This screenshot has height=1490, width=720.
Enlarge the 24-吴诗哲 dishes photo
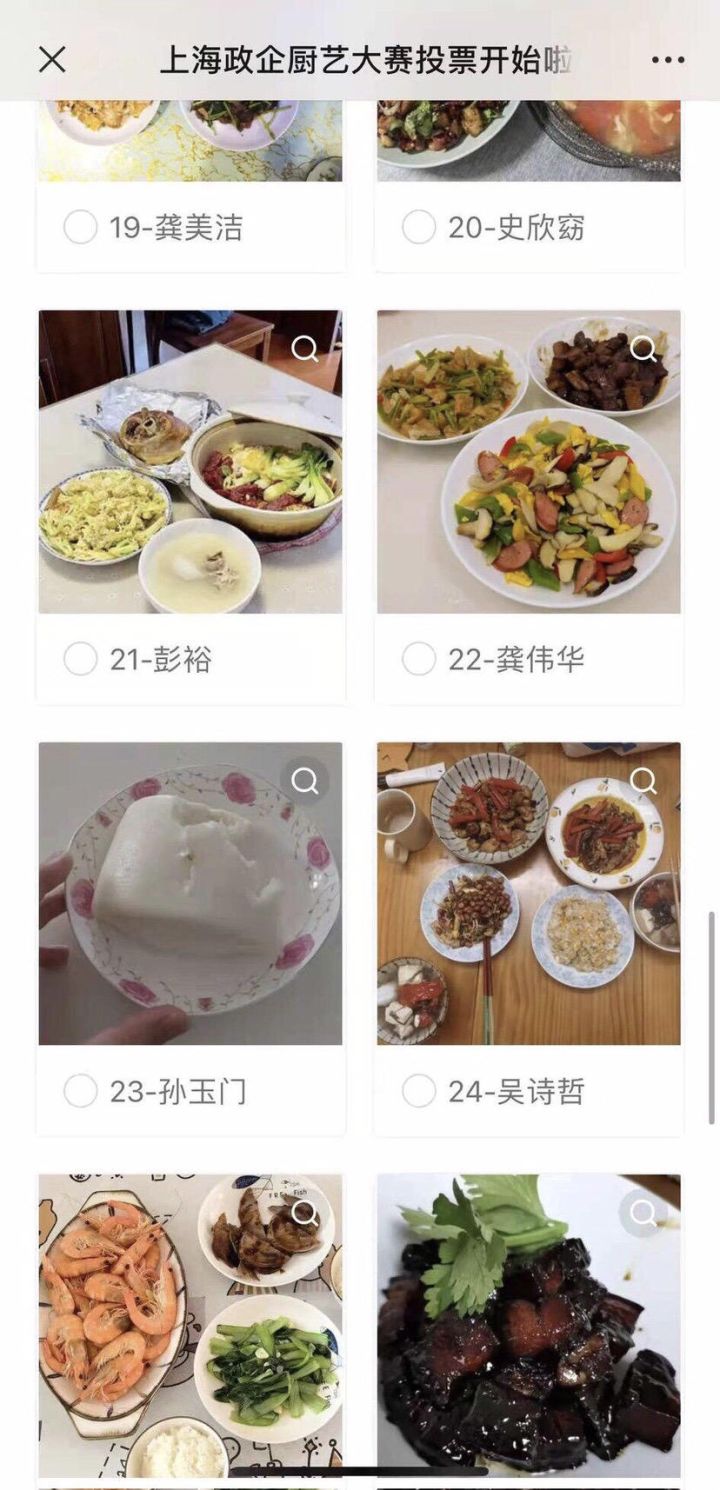point(643,780)
